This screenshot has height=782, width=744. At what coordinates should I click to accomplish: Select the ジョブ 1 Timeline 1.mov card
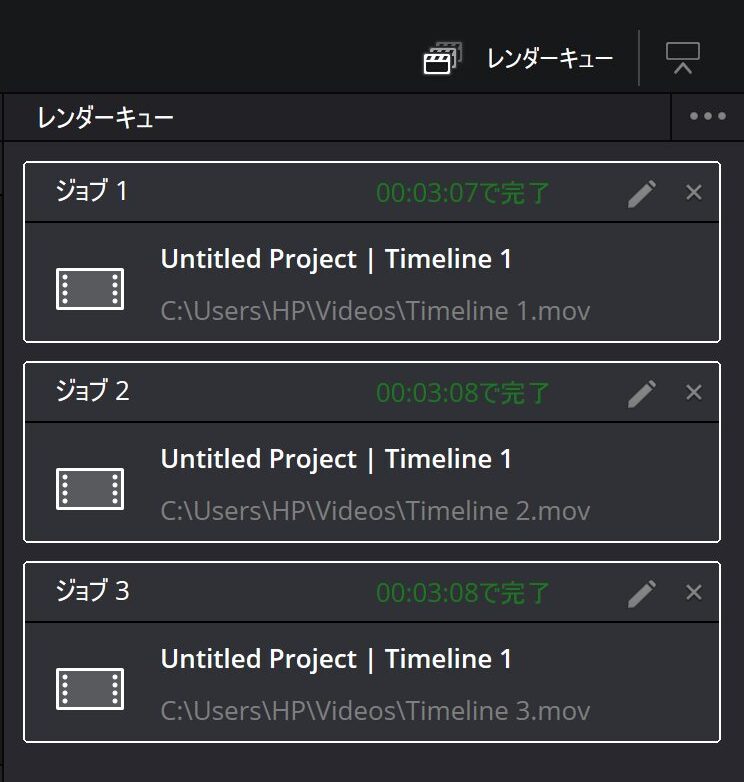pos(372,284)
